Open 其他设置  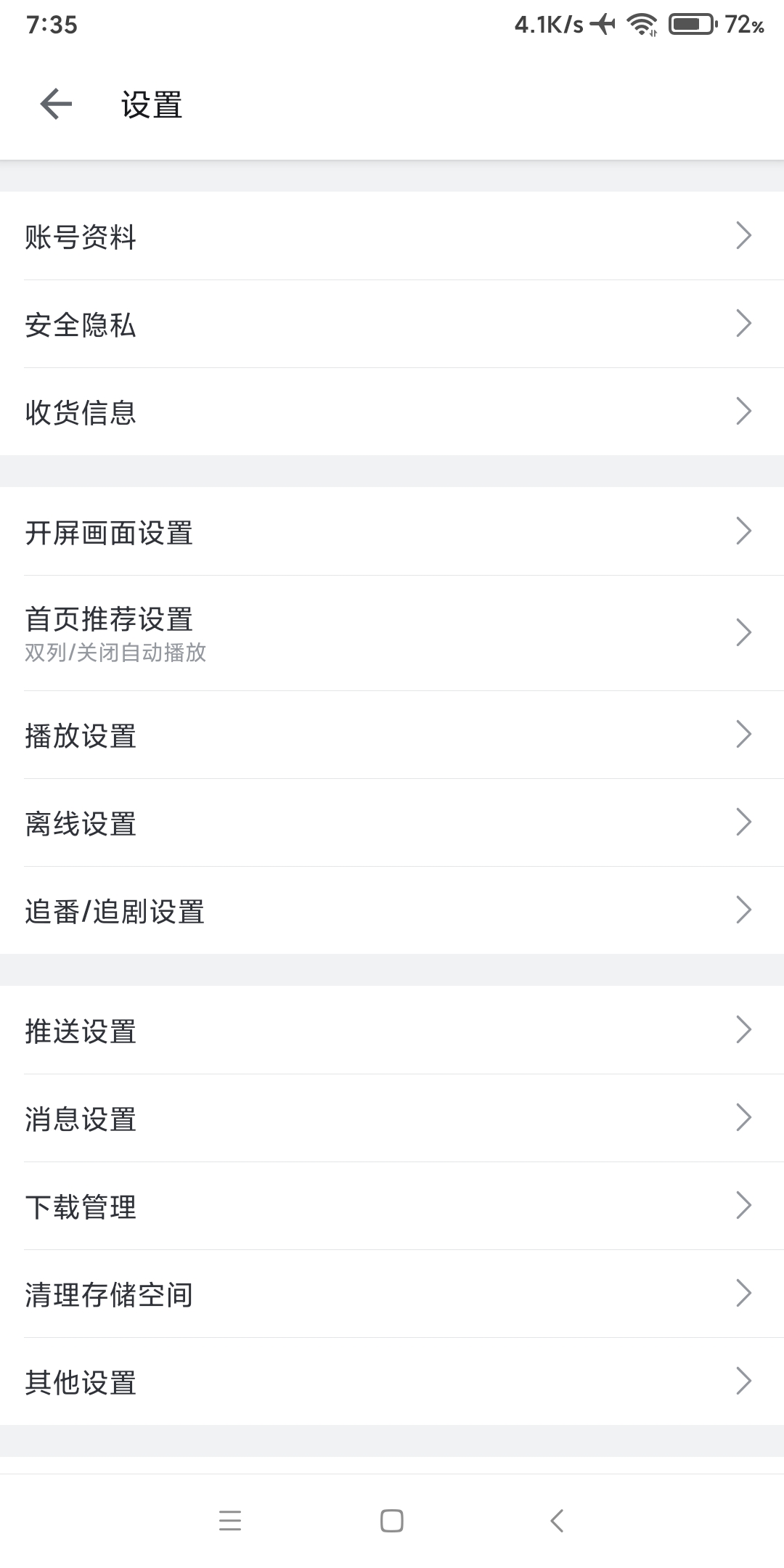(x=392, y=1382)
